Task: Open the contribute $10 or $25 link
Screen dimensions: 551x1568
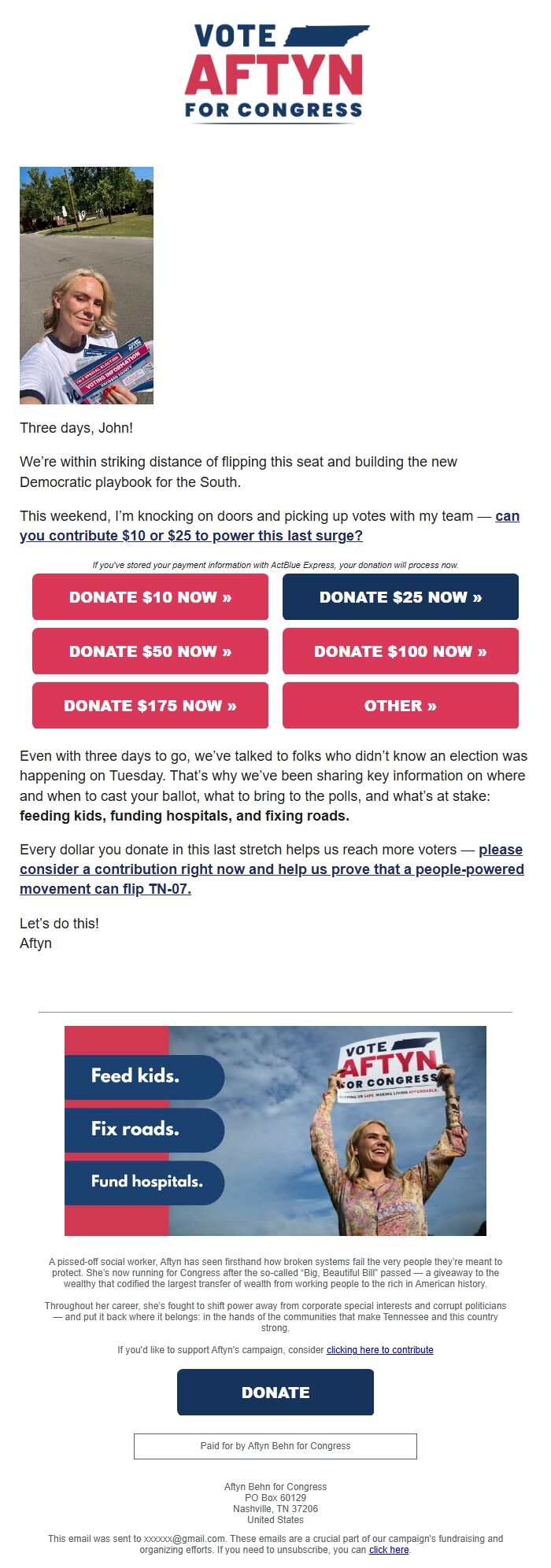Action: coord(191,536)
